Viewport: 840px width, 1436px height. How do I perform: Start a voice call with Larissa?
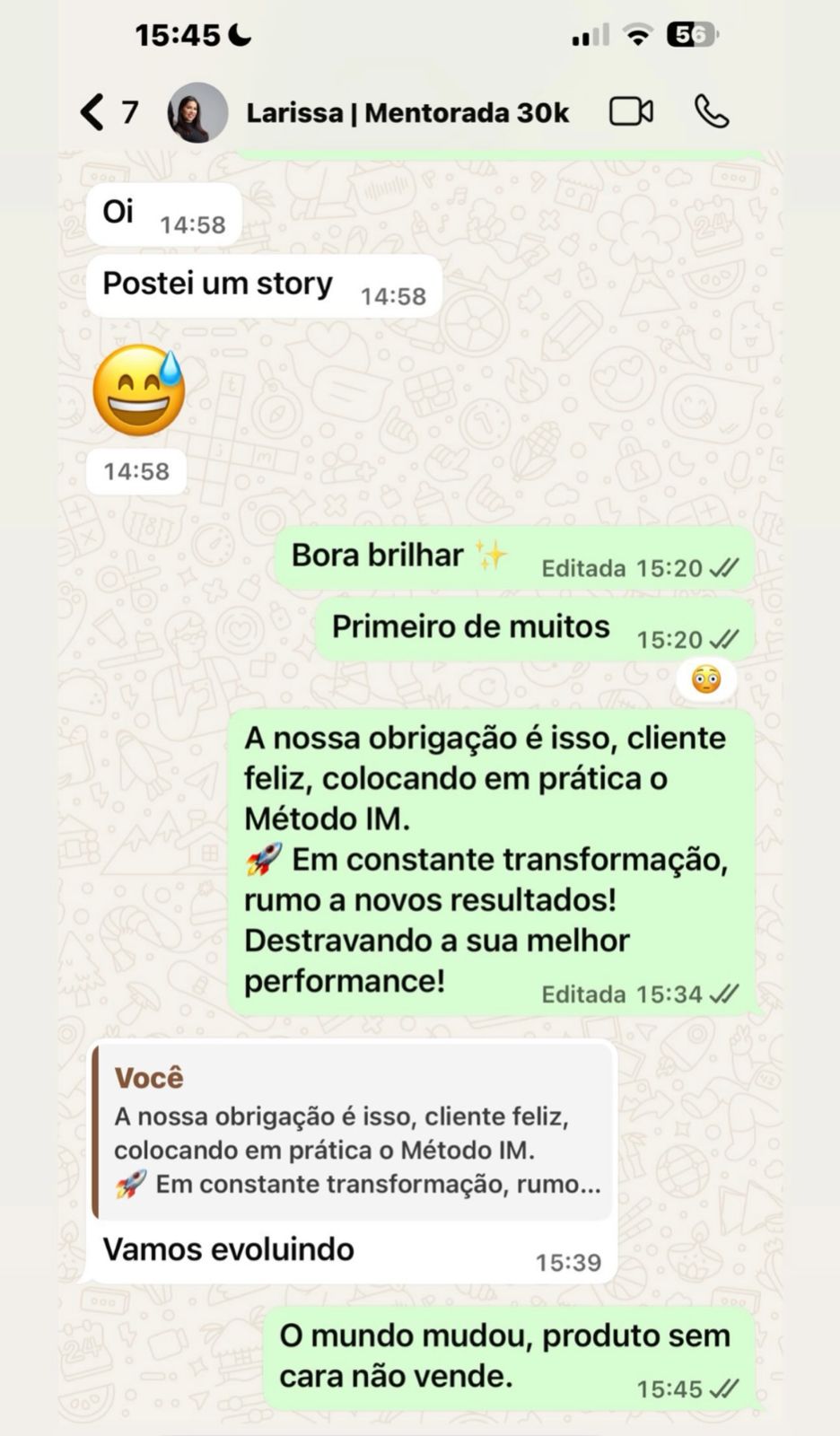[712, 110]
